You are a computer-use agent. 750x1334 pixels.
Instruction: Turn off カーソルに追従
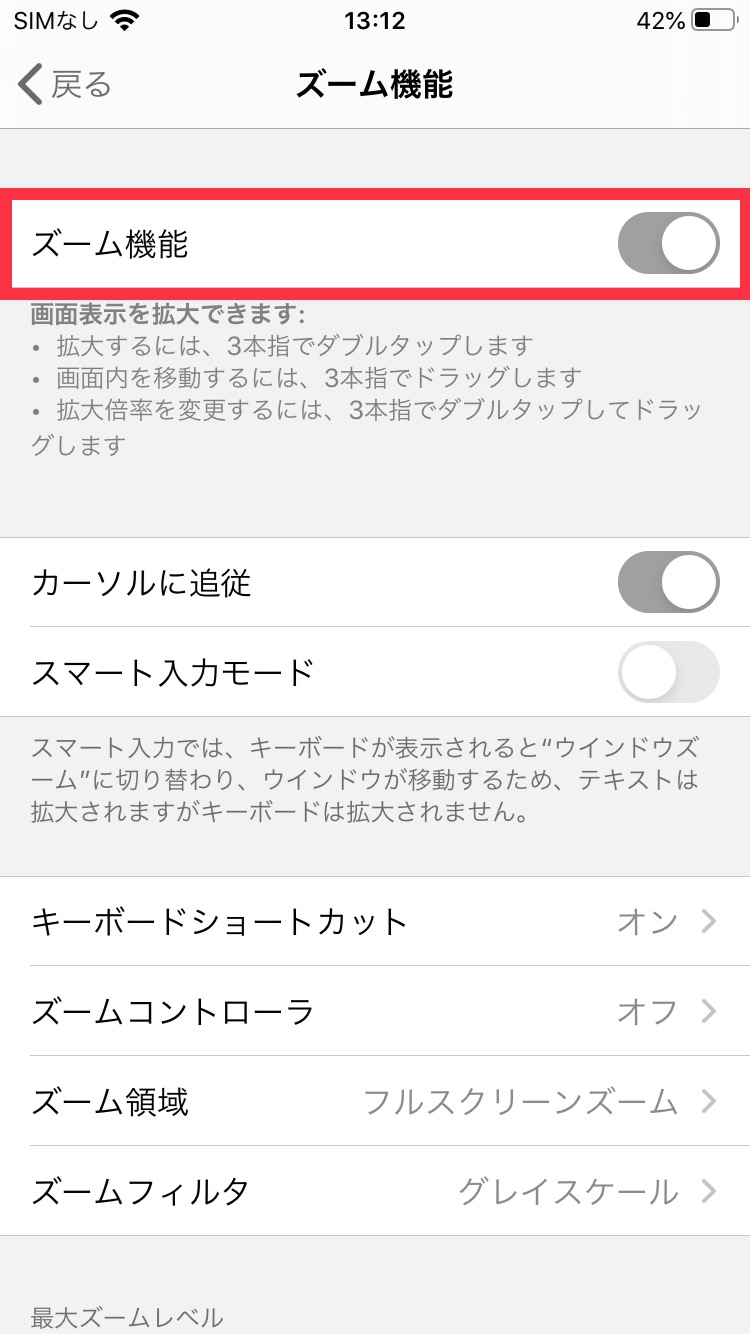[x=668, y=582]
